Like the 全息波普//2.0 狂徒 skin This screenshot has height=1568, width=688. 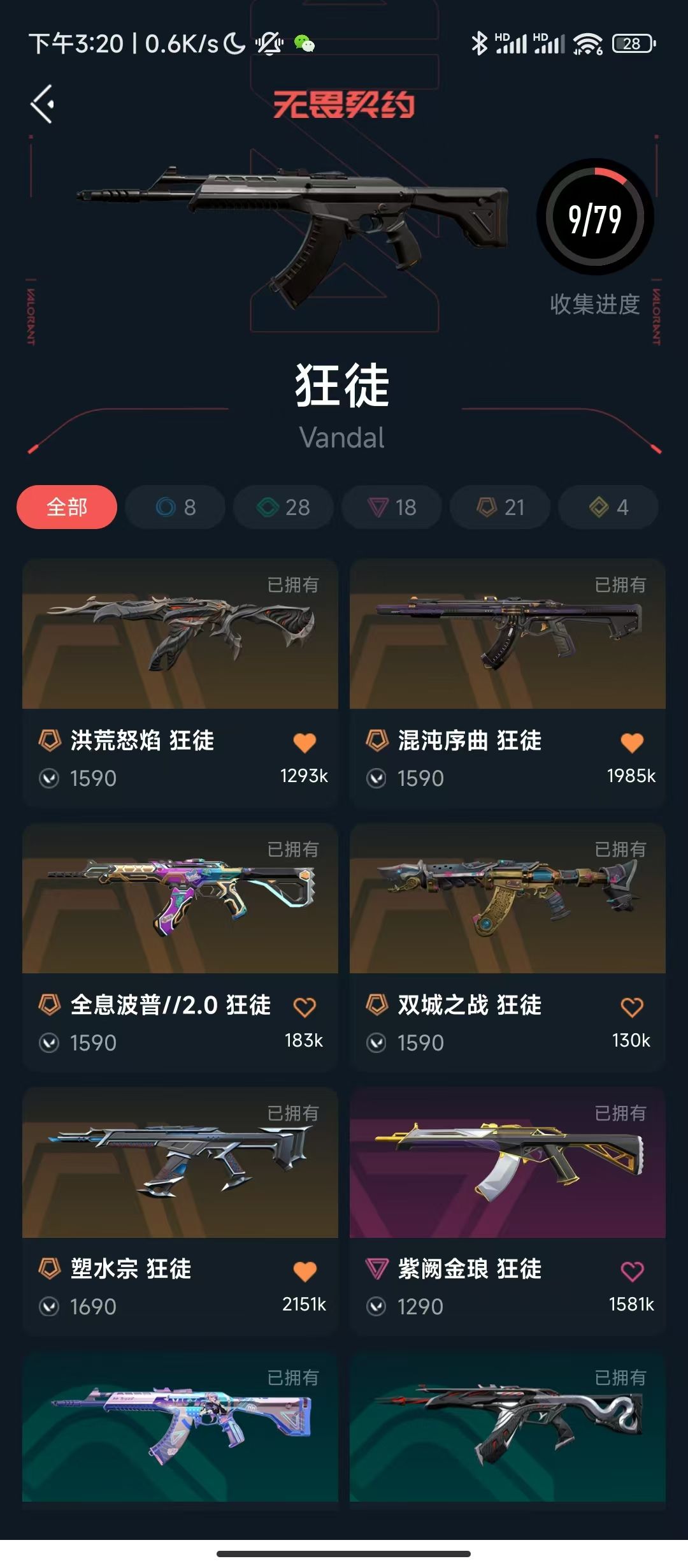305,1007
